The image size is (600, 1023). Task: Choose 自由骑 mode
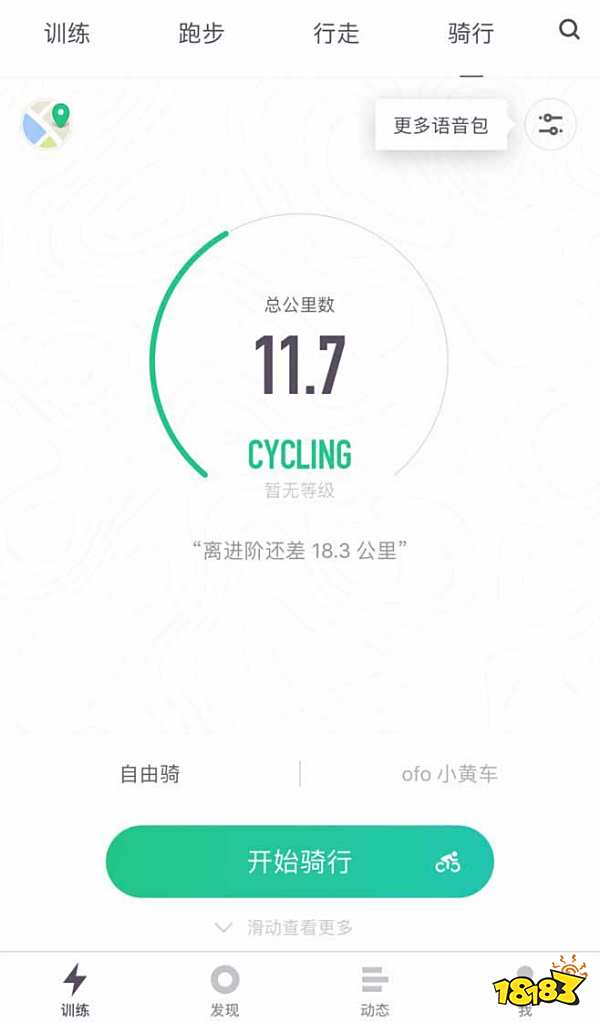pyautogui.click(x=150, y=773)
